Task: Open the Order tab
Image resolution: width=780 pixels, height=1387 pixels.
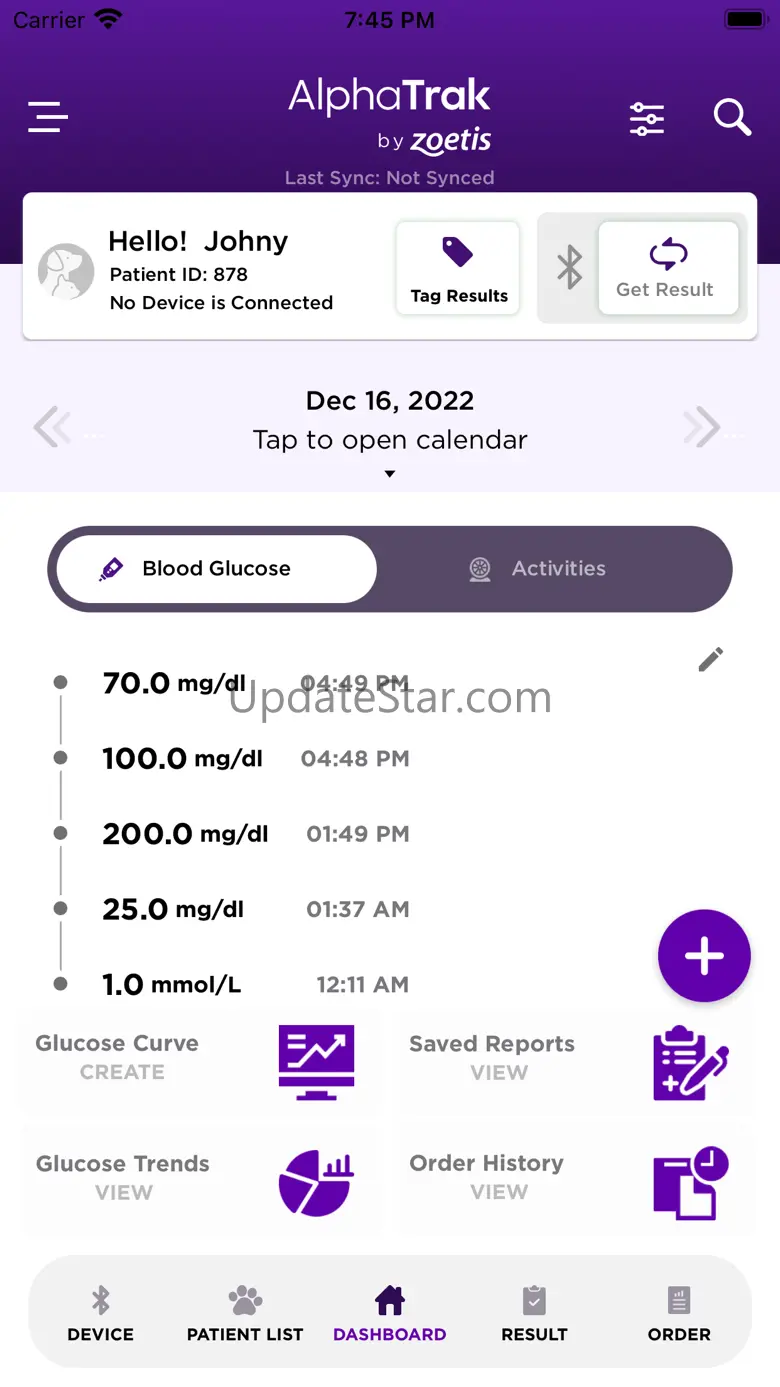Action: 679,1314
